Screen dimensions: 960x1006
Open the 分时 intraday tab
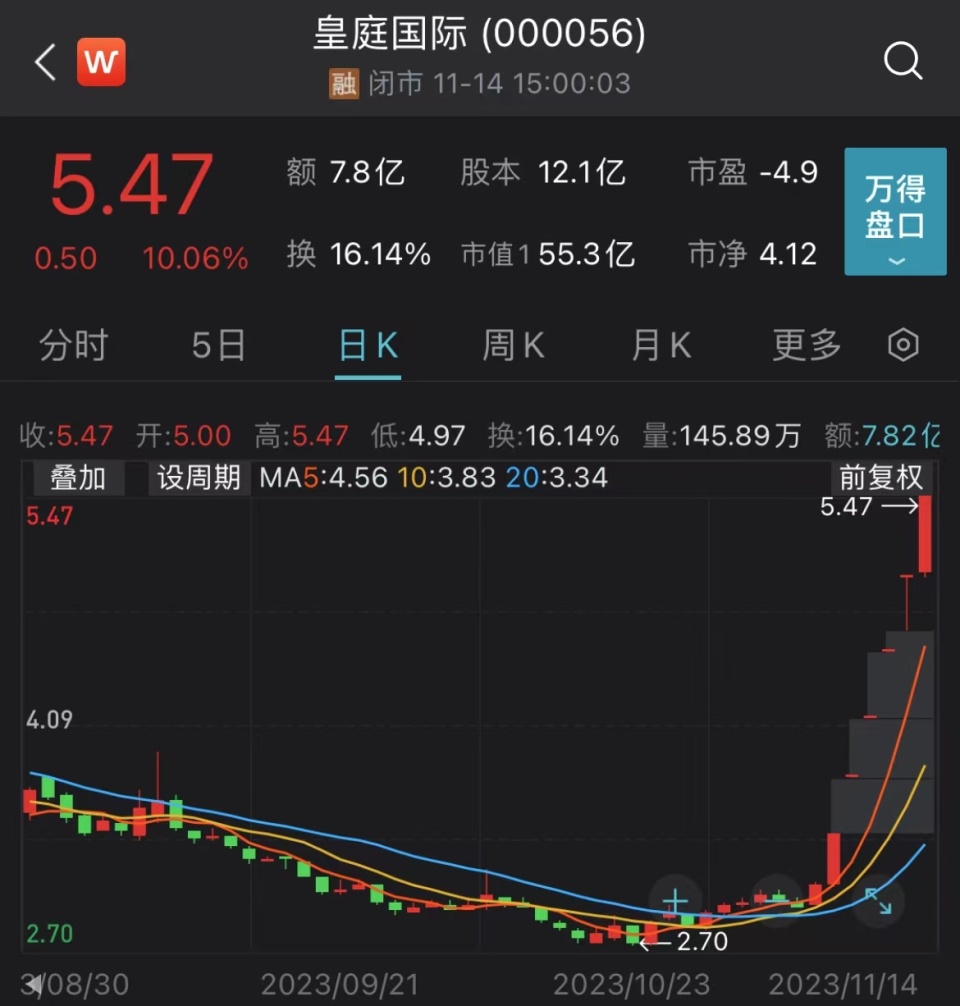72,344
